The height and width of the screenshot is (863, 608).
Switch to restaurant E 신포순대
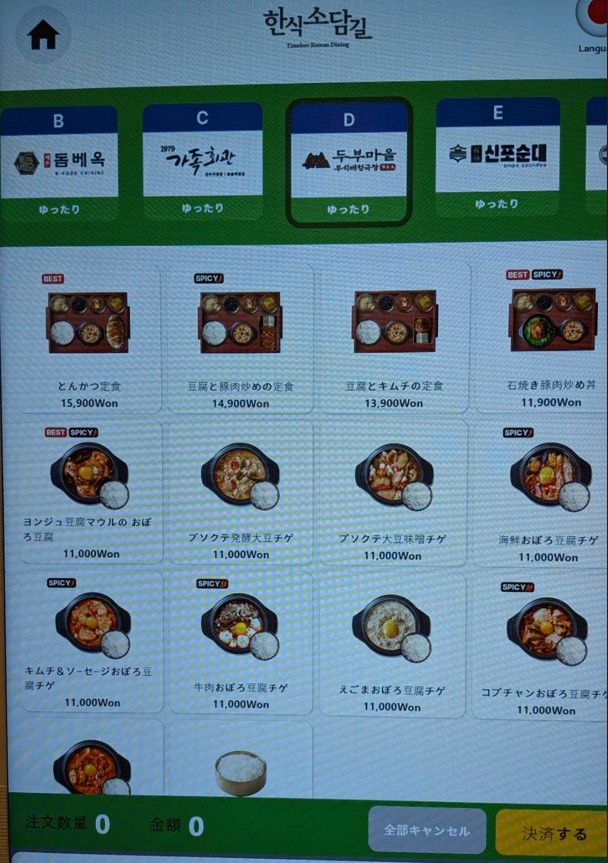[496, 158]
